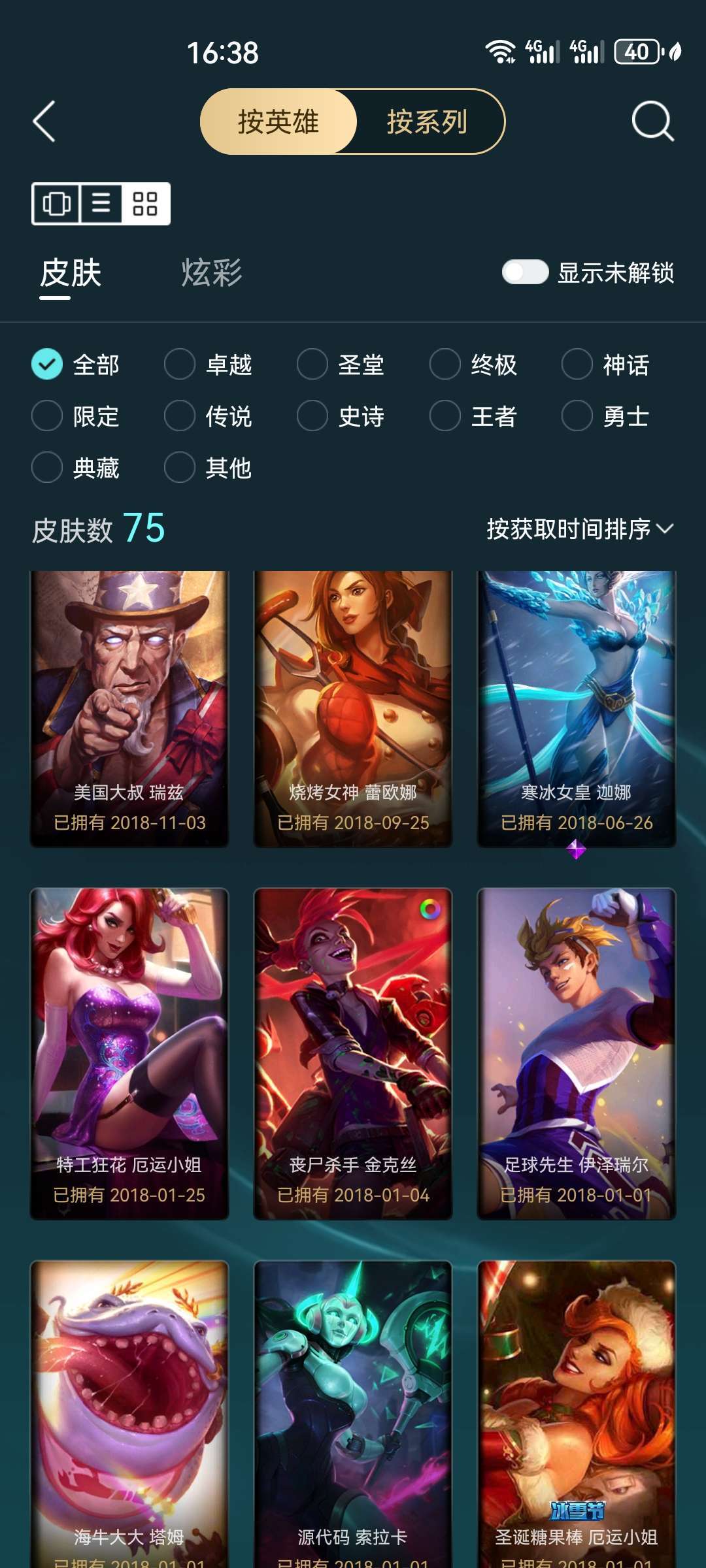Switch to list view mode
Screen dimensions: 706x1568
pos(101,204)
